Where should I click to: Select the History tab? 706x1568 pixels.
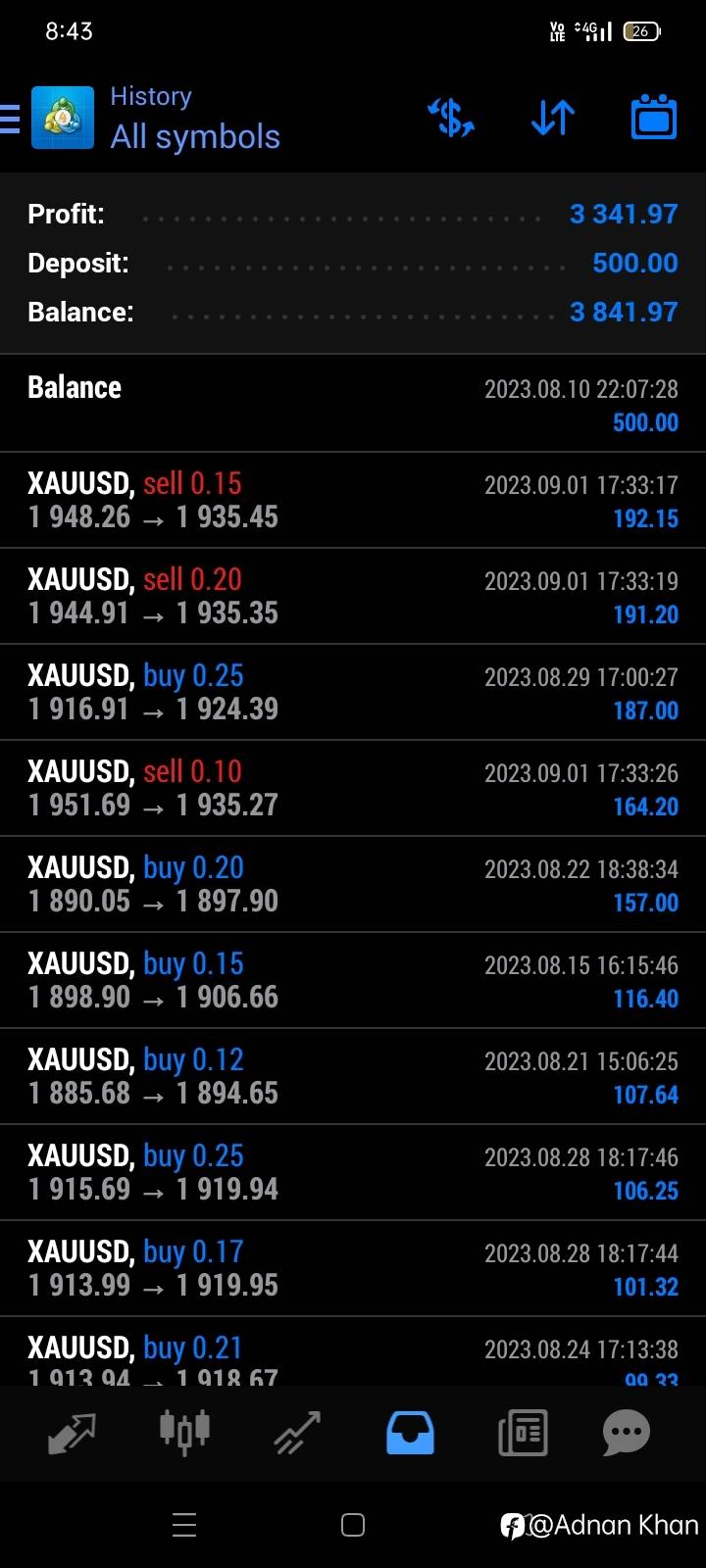pos(410,1433)
